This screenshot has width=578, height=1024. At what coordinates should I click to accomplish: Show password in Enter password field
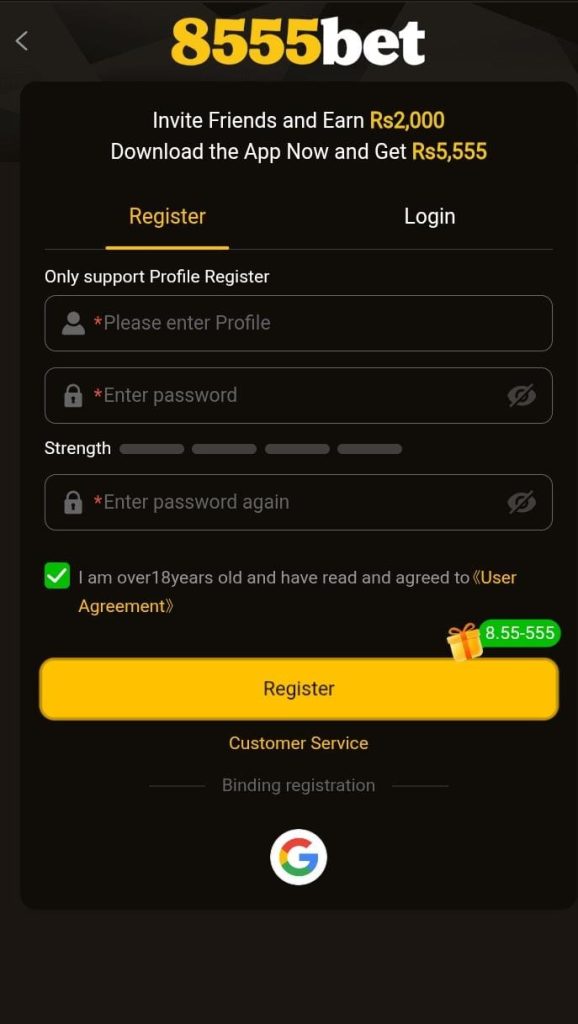tap(522, 395)
